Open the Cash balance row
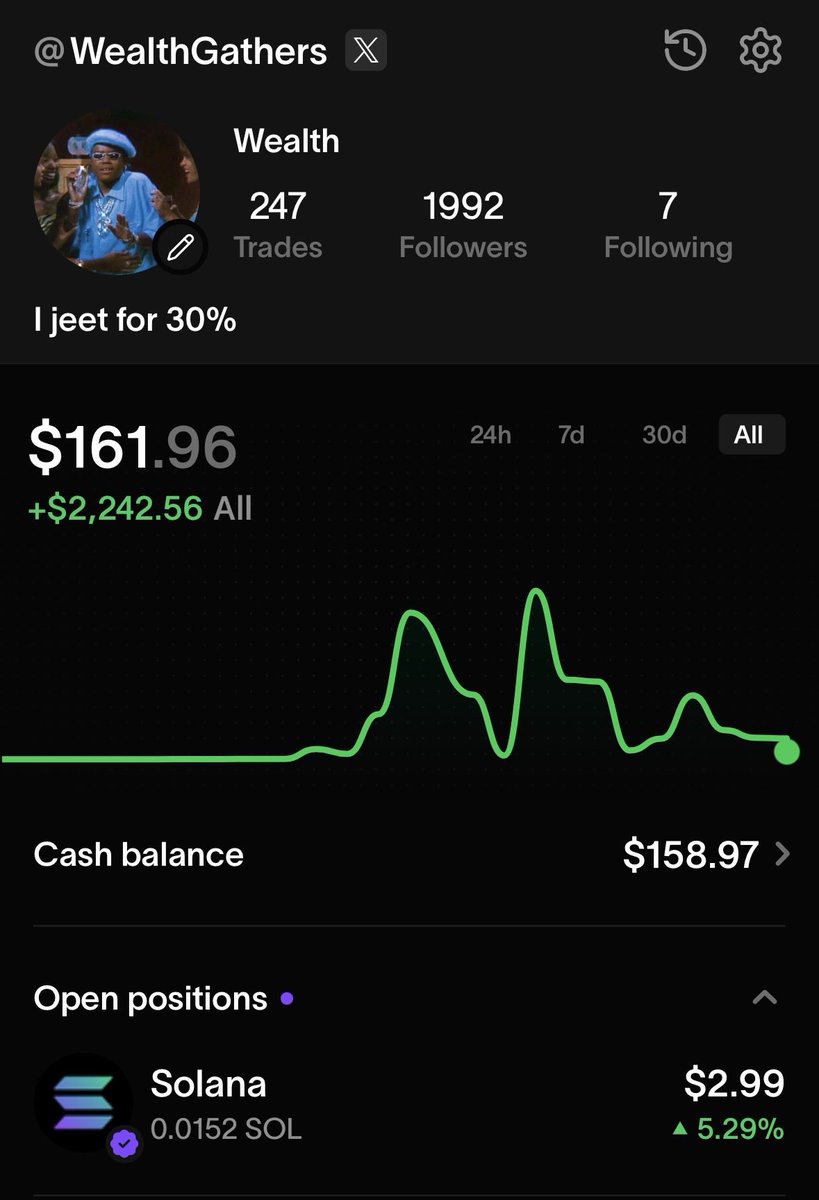Viewport: 819px width, 1200px height. [x=409, y=855]
